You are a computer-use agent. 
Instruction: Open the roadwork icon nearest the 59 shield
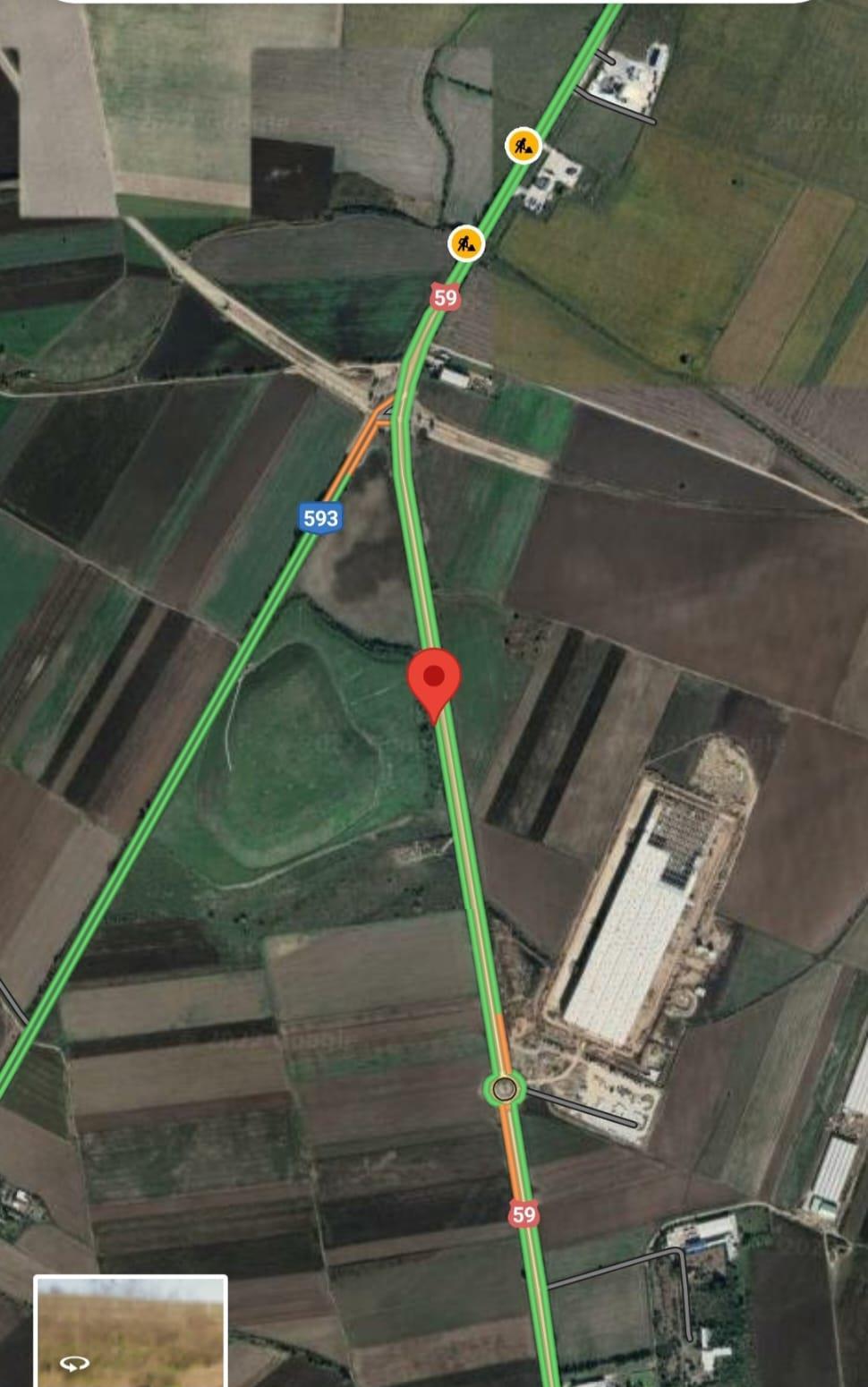465,243
